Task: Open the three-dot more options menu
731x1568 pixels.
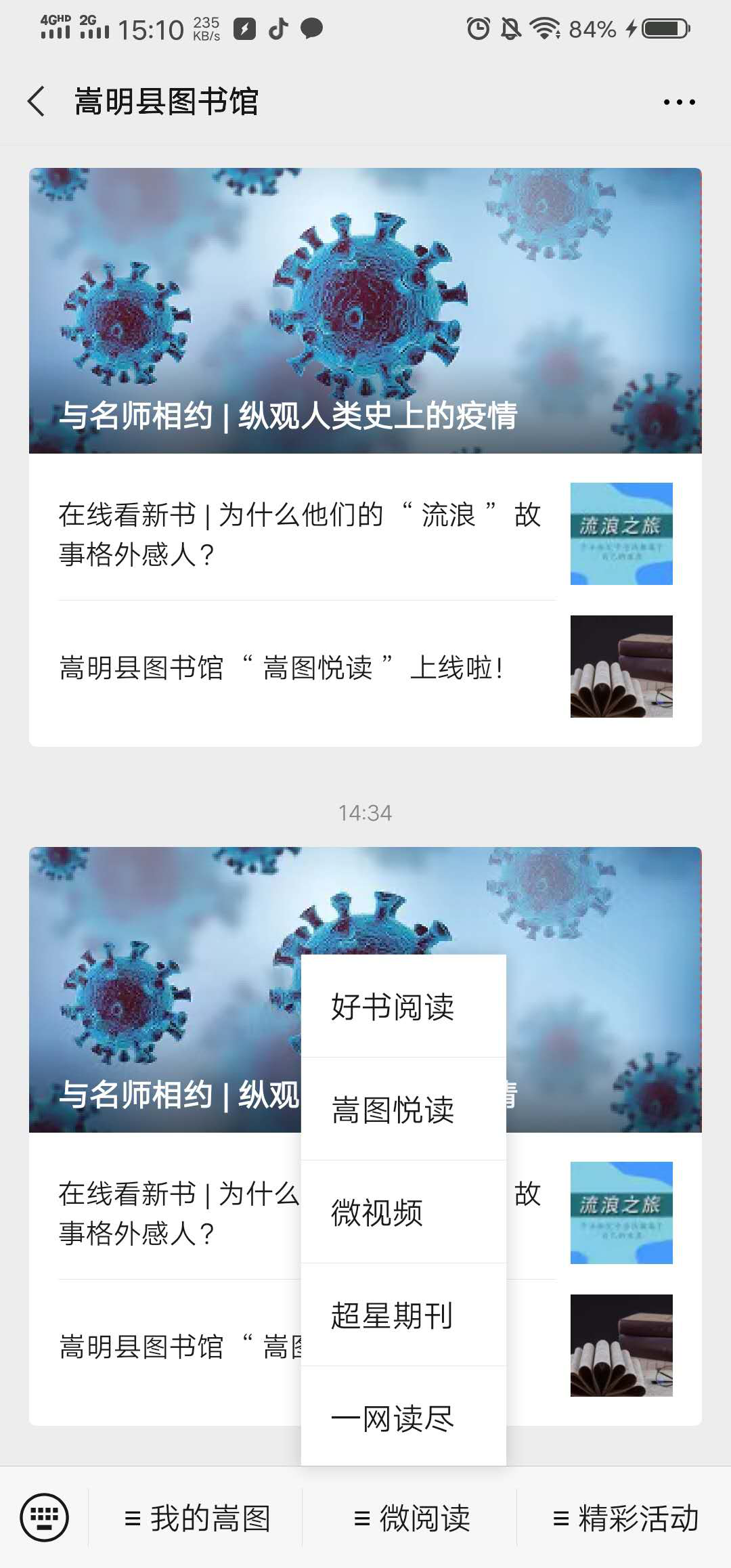Action: (679, 102)
